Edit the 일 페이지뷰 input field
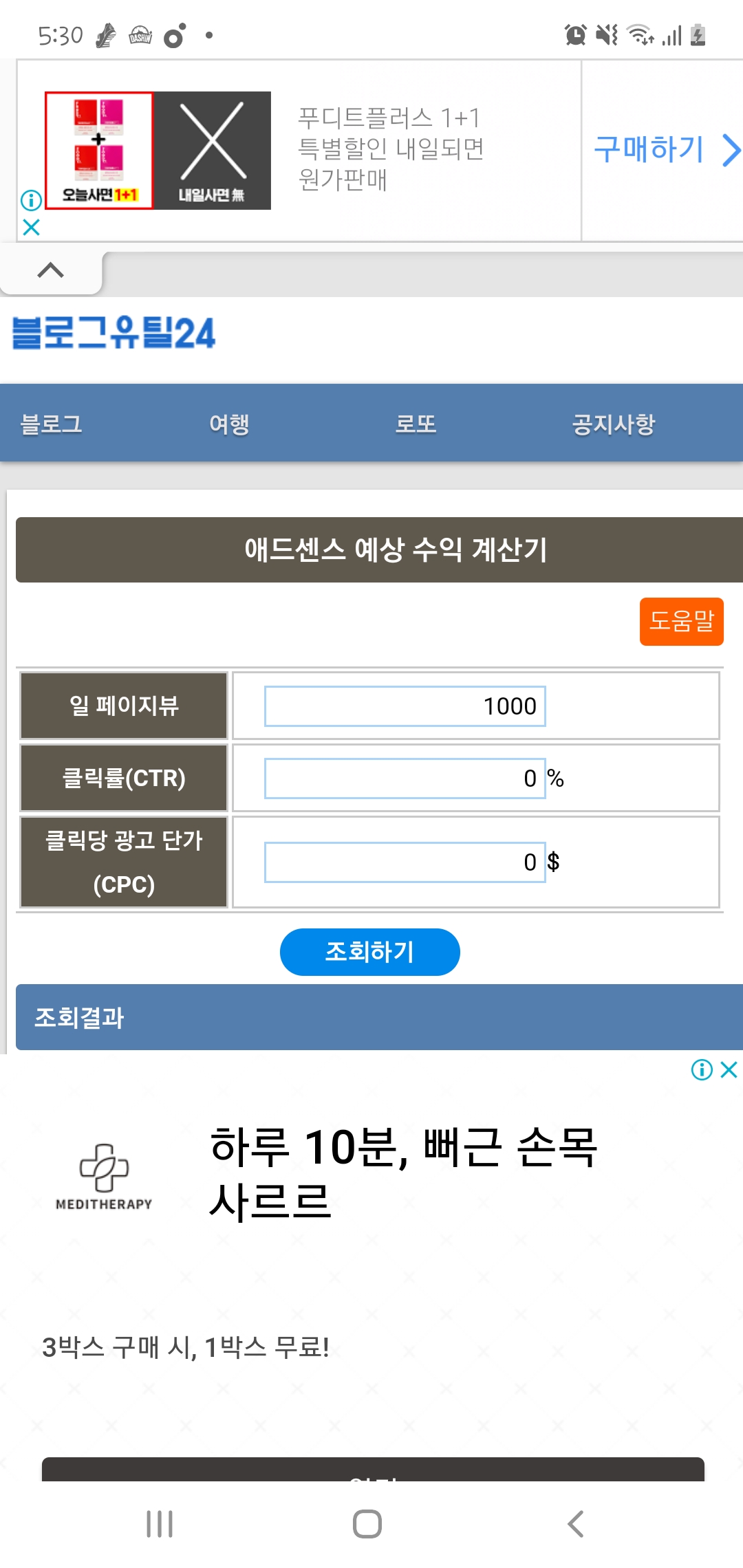 pyautogui.click(x=405, y=706)
